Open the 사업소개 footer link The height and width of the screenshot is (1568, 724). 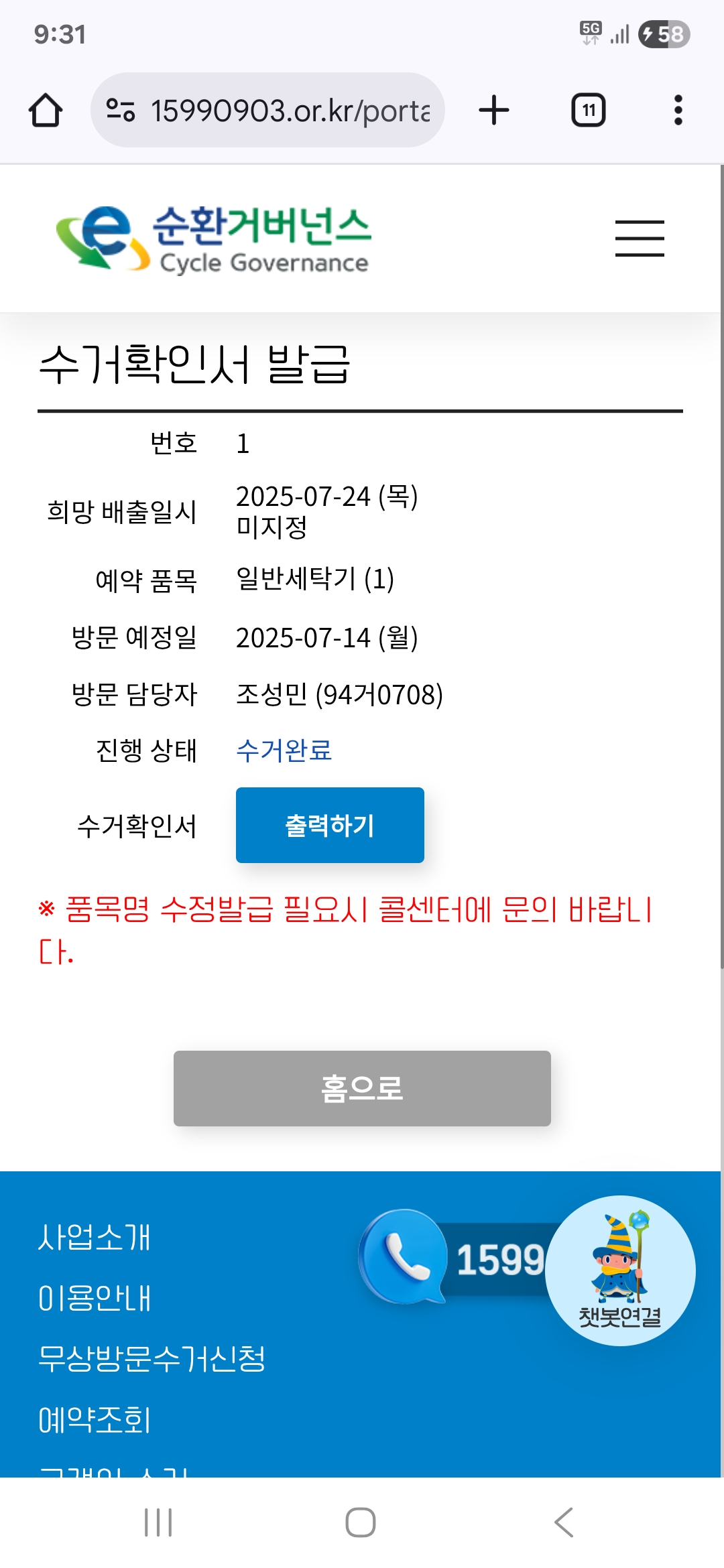95,1237
